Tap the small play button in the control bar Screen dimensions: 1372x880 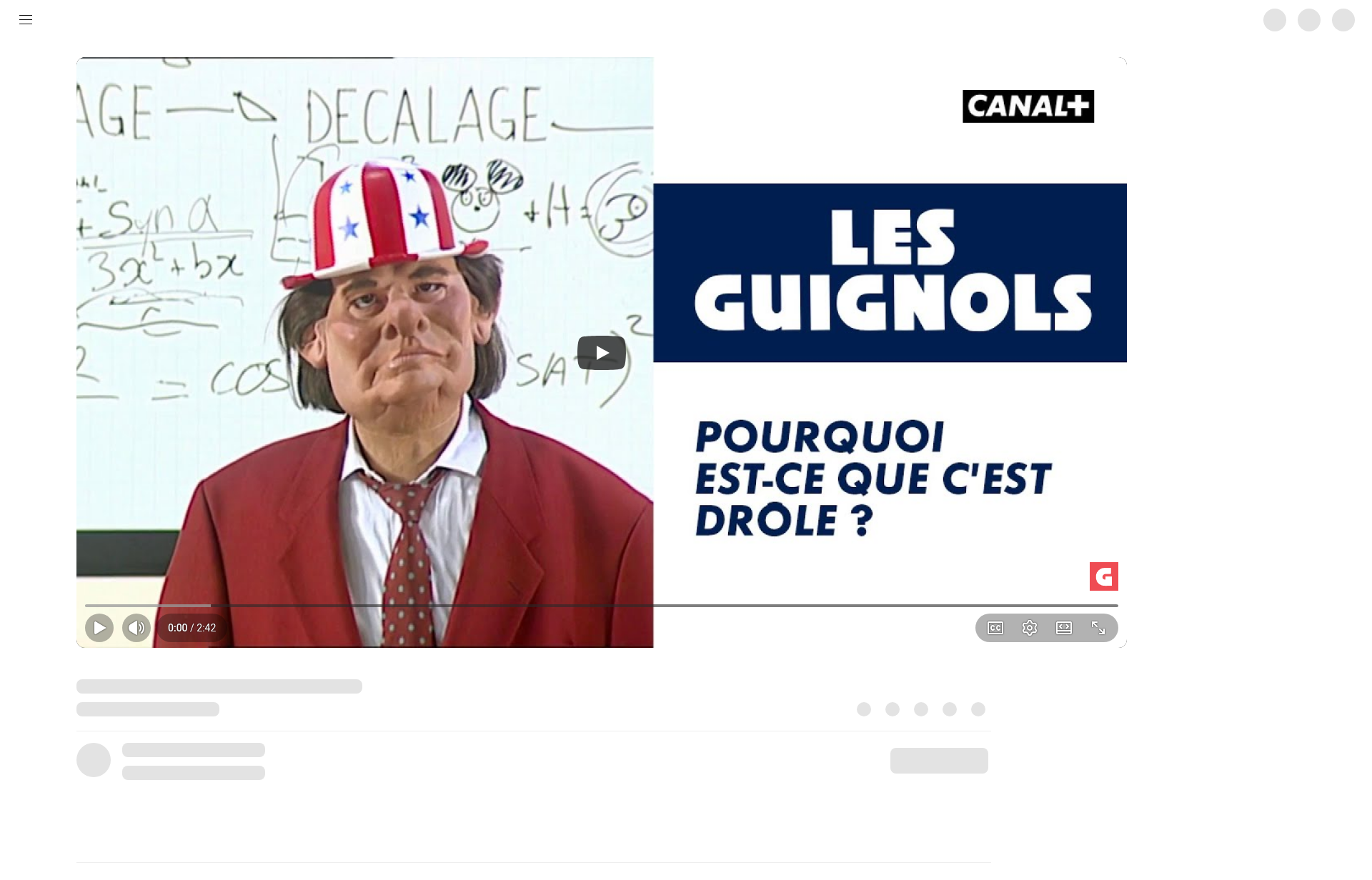(99, 628)
